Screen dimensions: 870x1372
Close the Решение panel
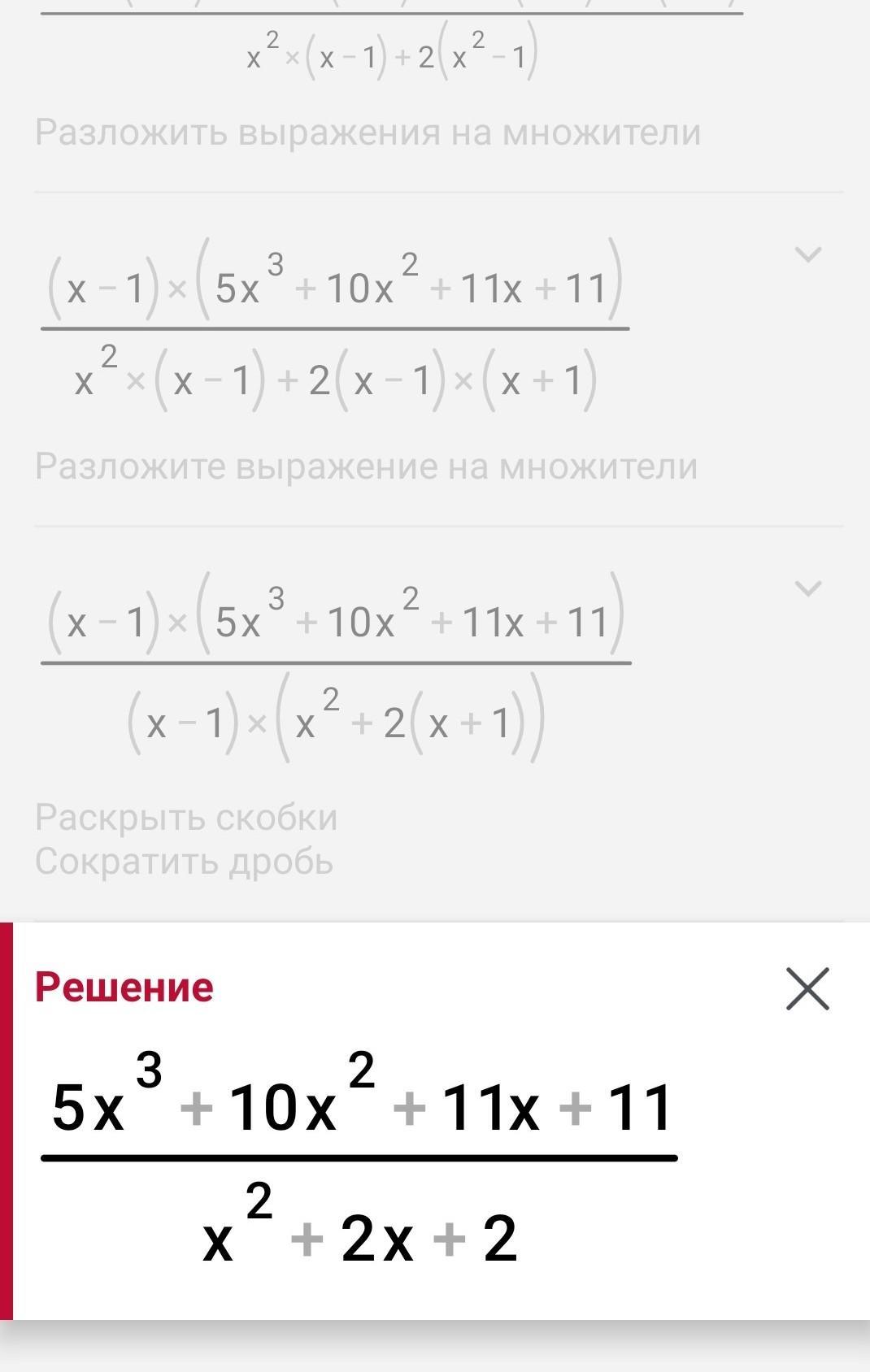pyautogui.click(x=807, y=988)
